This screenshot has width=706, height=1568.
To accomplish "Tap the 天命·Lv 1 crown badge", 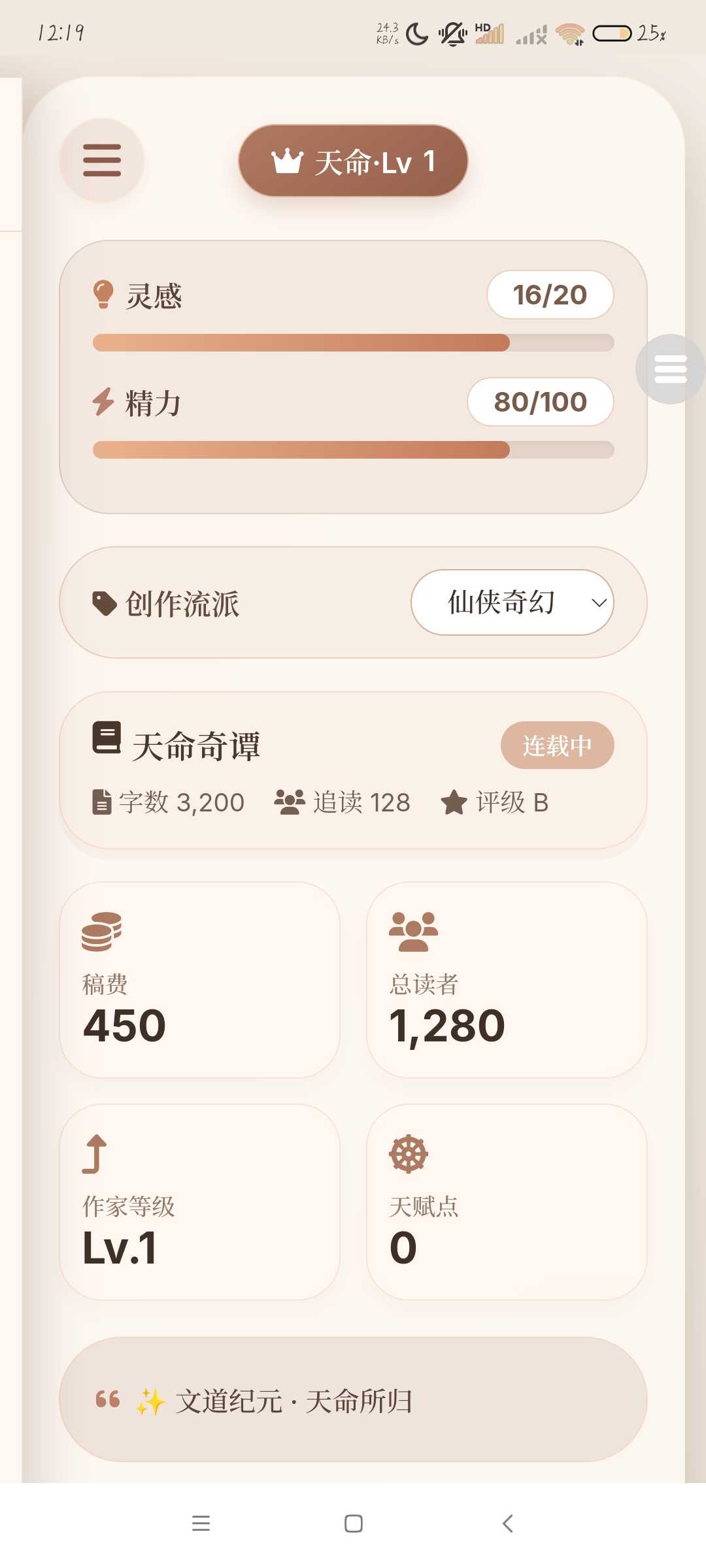I will click(x=353, y=161).
